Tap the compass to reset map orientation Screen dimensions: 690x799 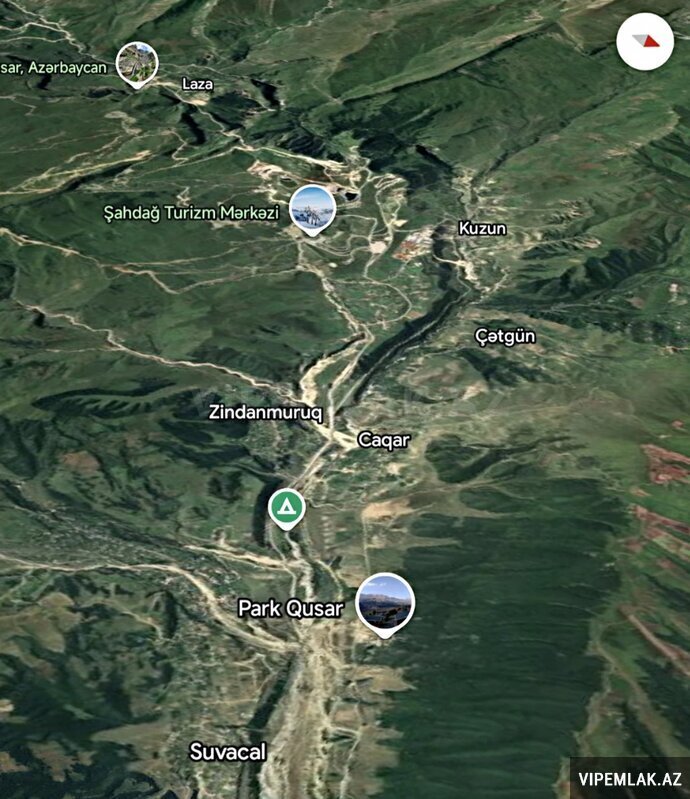[645, 41]
